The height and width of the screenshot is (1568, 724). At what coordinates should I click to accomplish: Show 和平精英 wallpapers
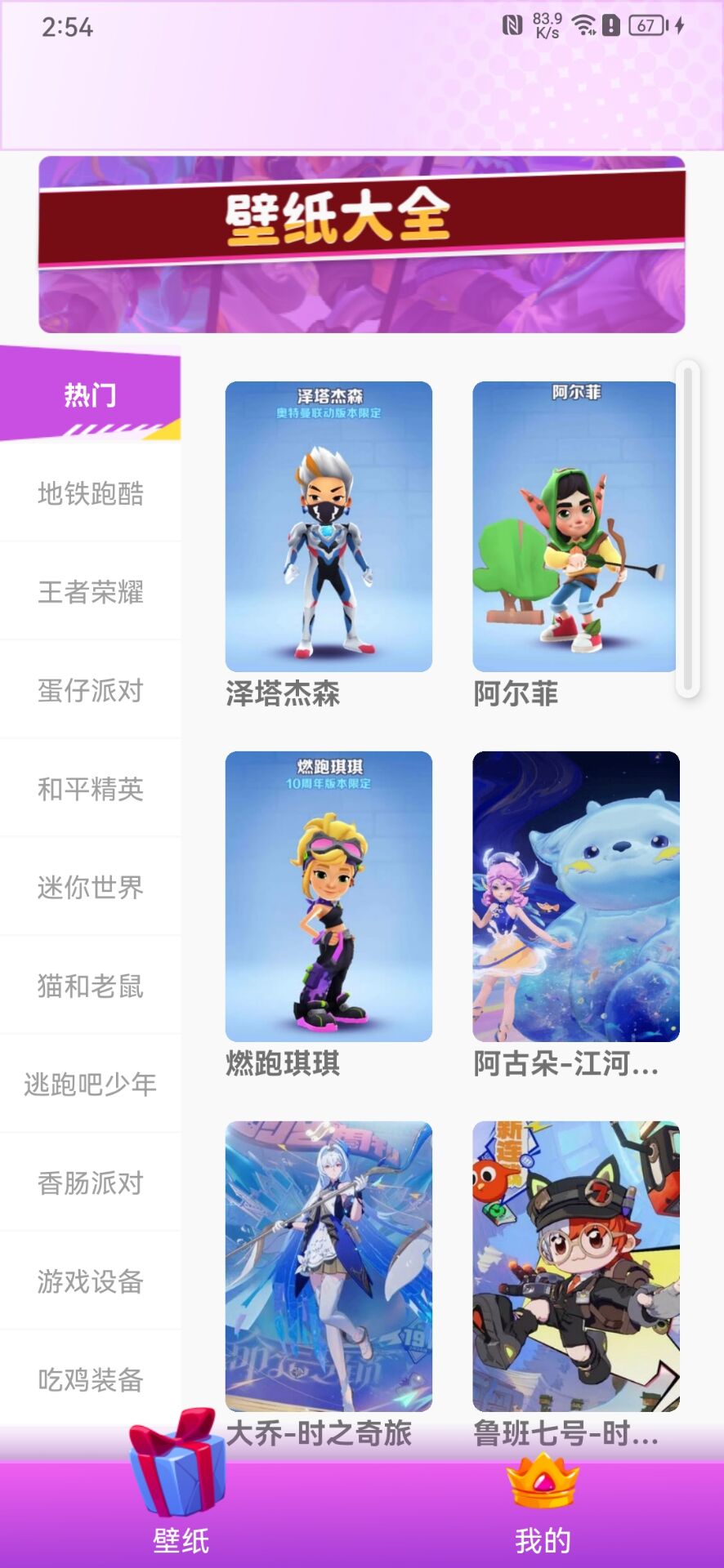pos(90,789)
